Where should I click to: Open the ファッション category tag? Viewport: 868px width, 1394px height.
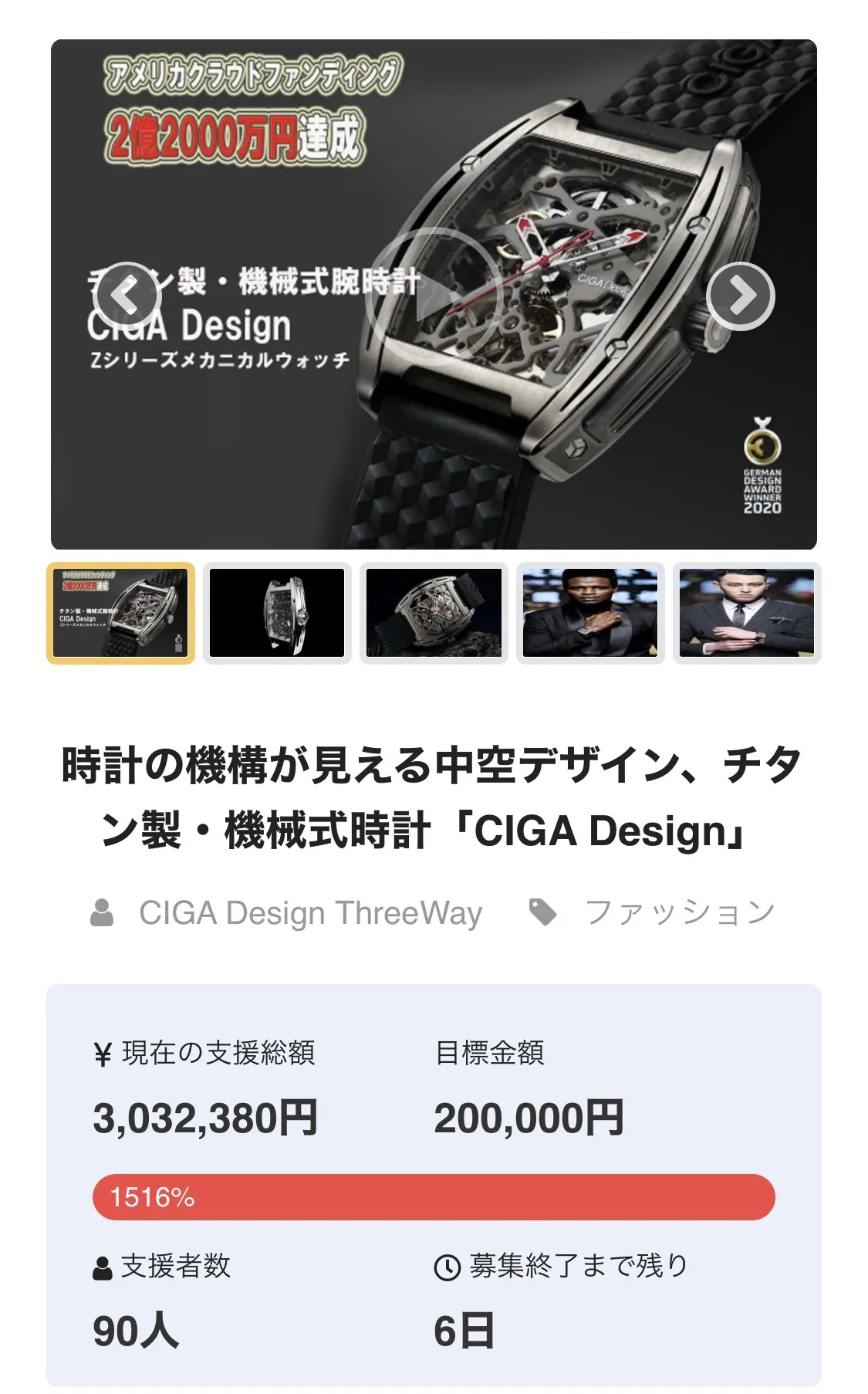pos(679,913)
